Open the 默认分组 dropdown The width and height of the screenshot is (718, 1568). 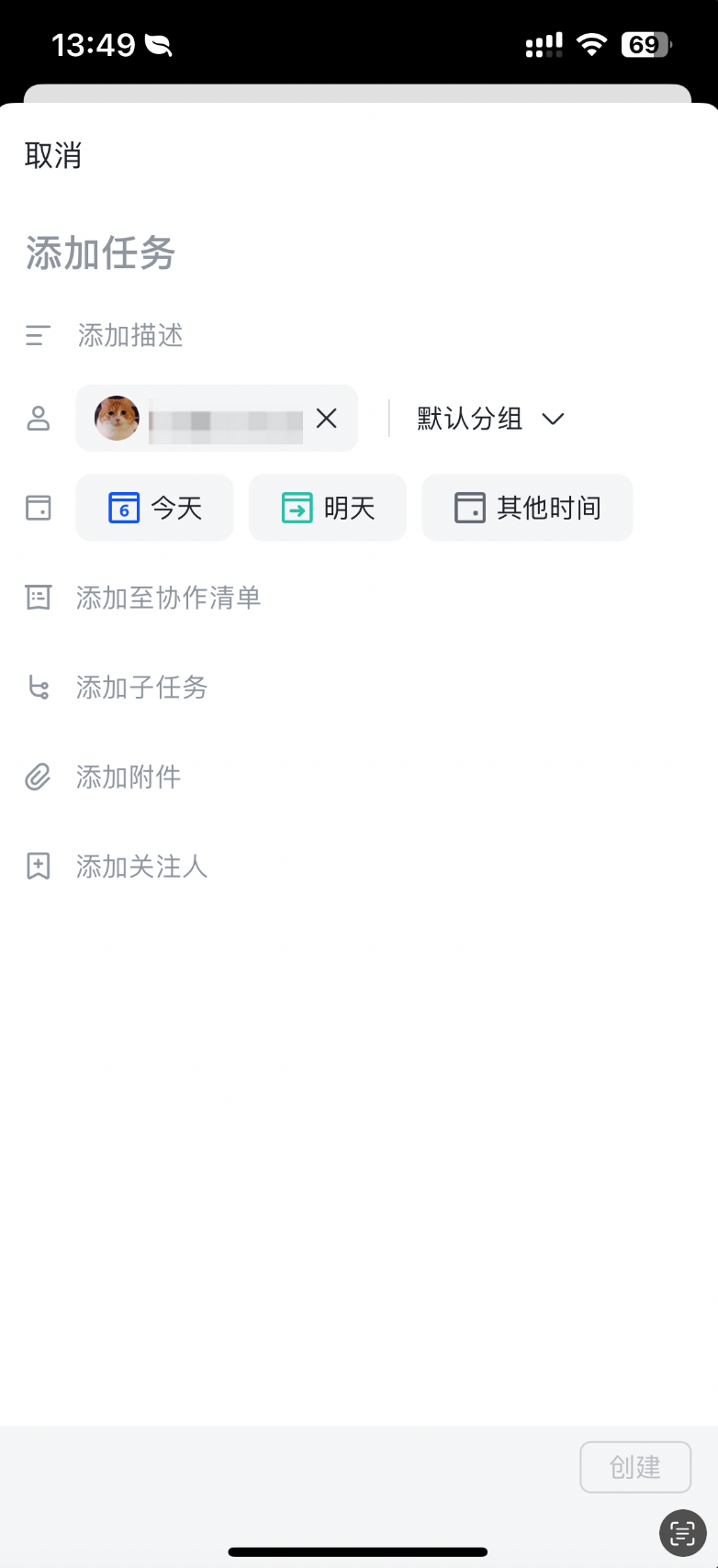pos(468,419)
